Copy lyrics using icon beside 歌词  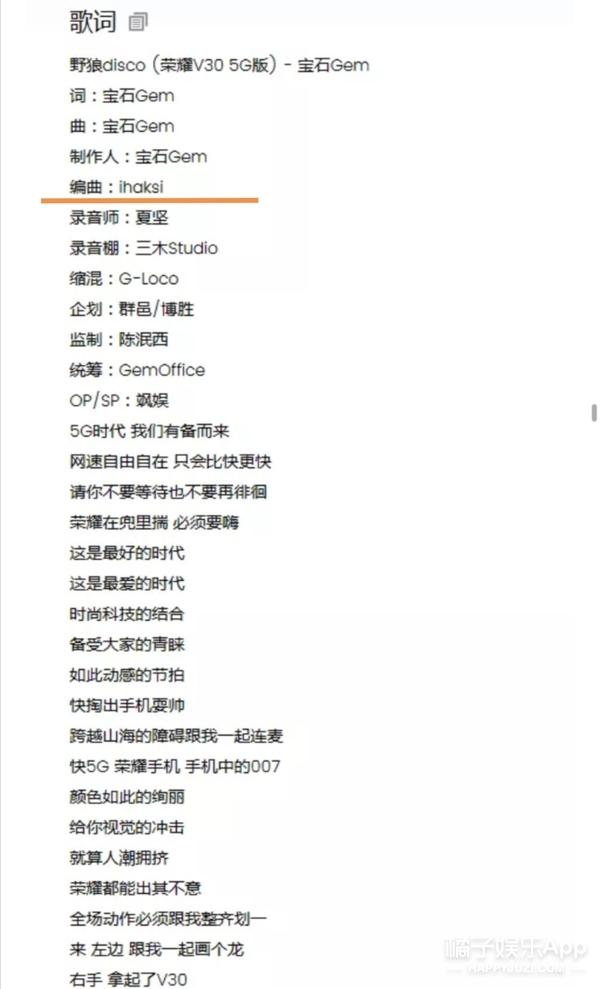139,21
